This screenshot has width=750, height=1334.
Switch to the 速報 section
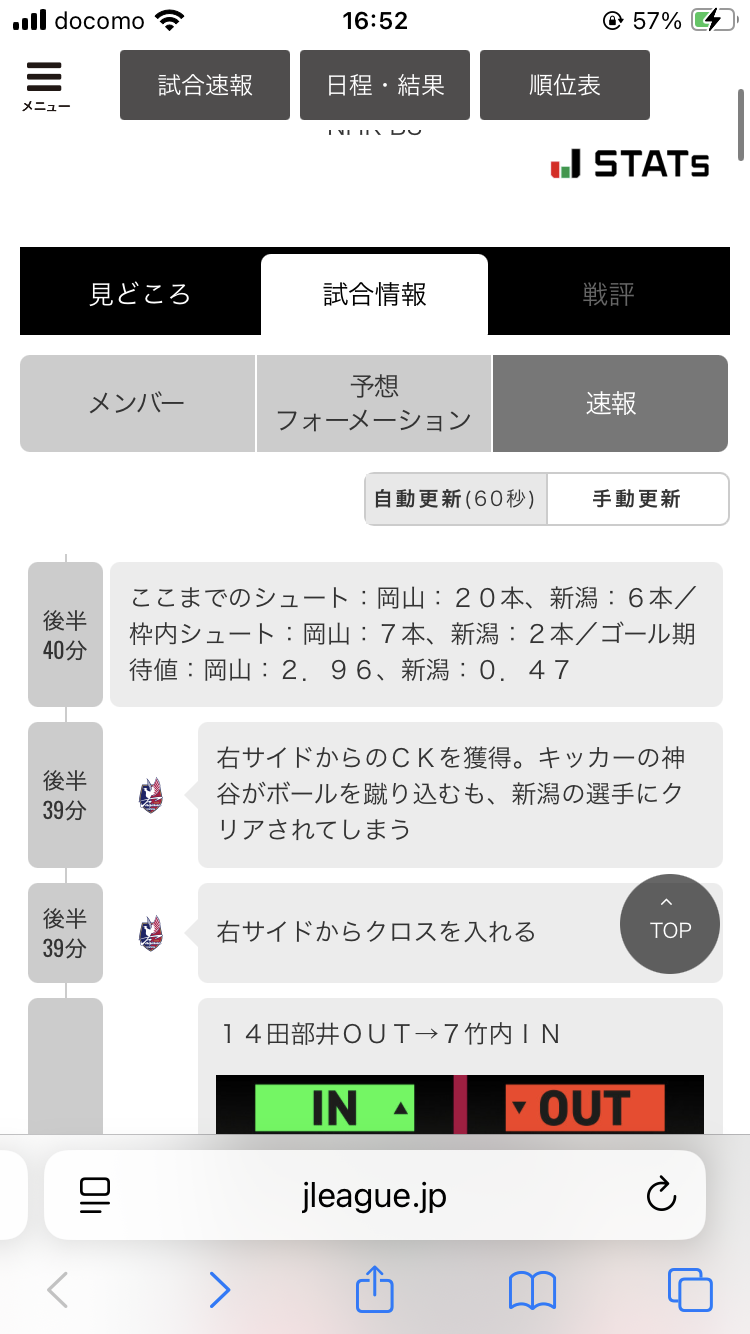point(610,404)
